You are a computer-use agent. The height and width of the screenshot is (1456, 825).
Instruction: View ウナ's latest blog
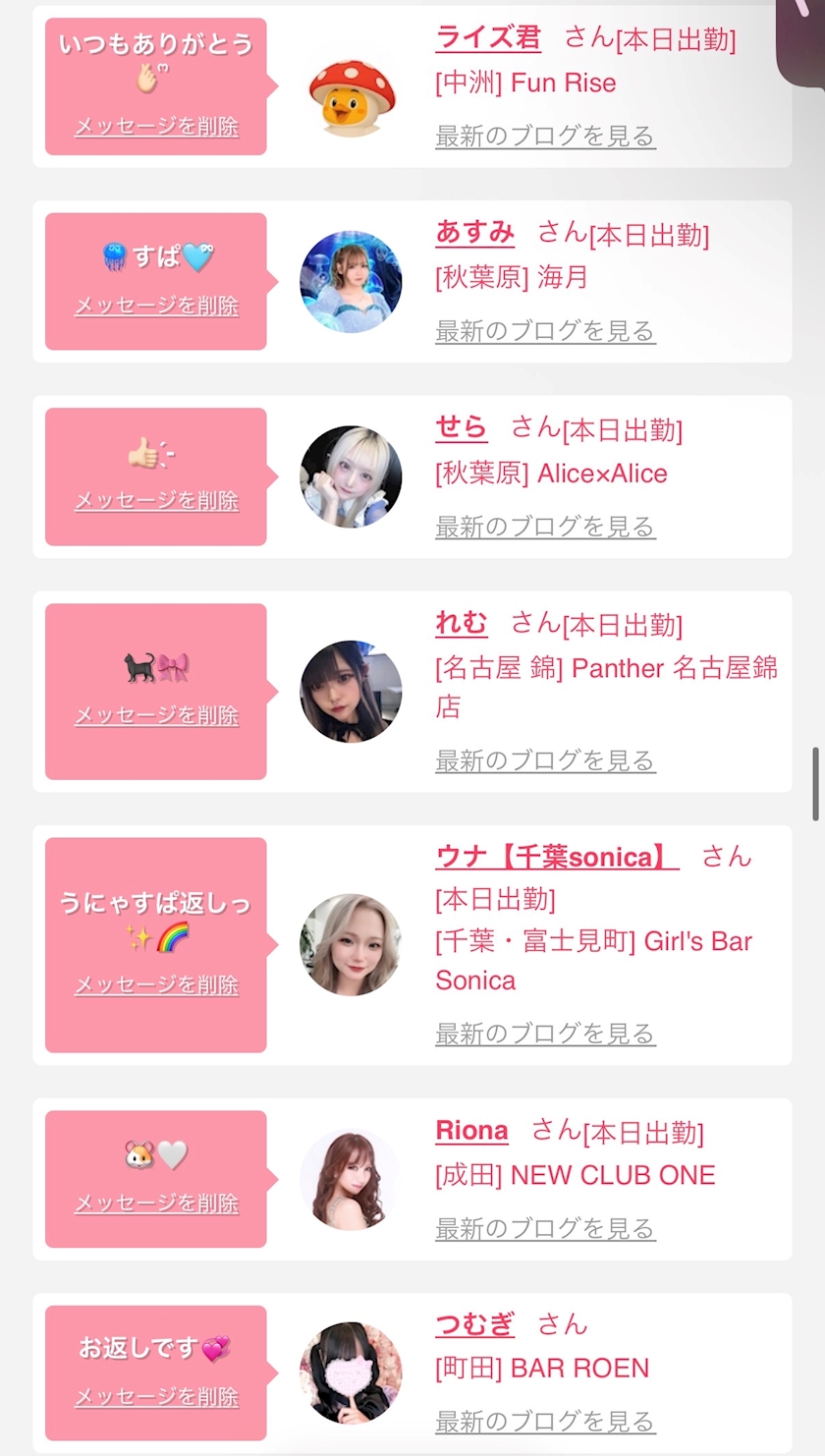tap(545, 1034)
